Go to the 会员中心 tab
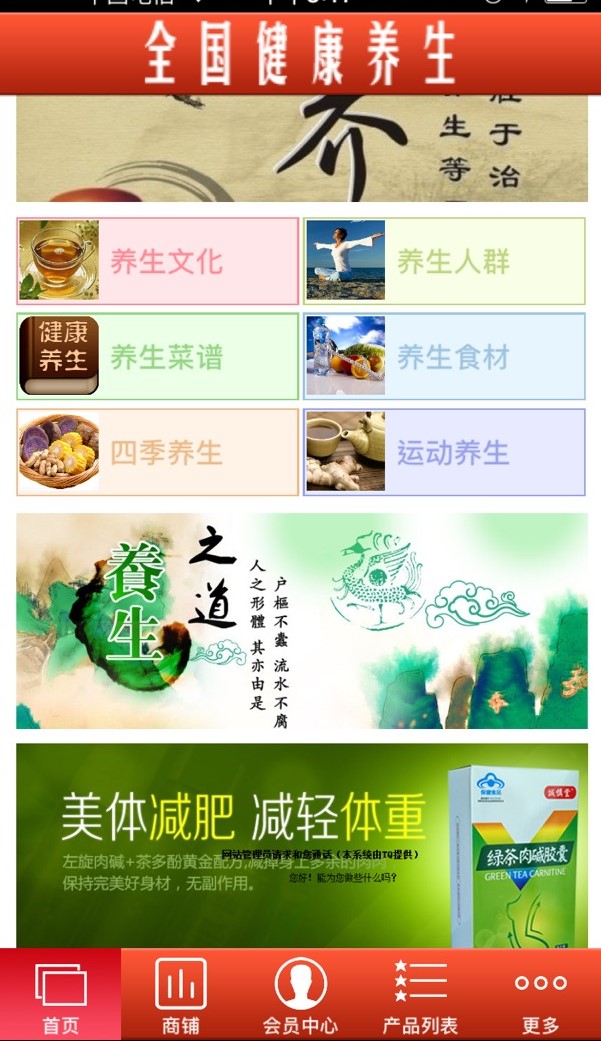Image resolution: width=601 pixels, height=1041 pixels. pos(301,995)
